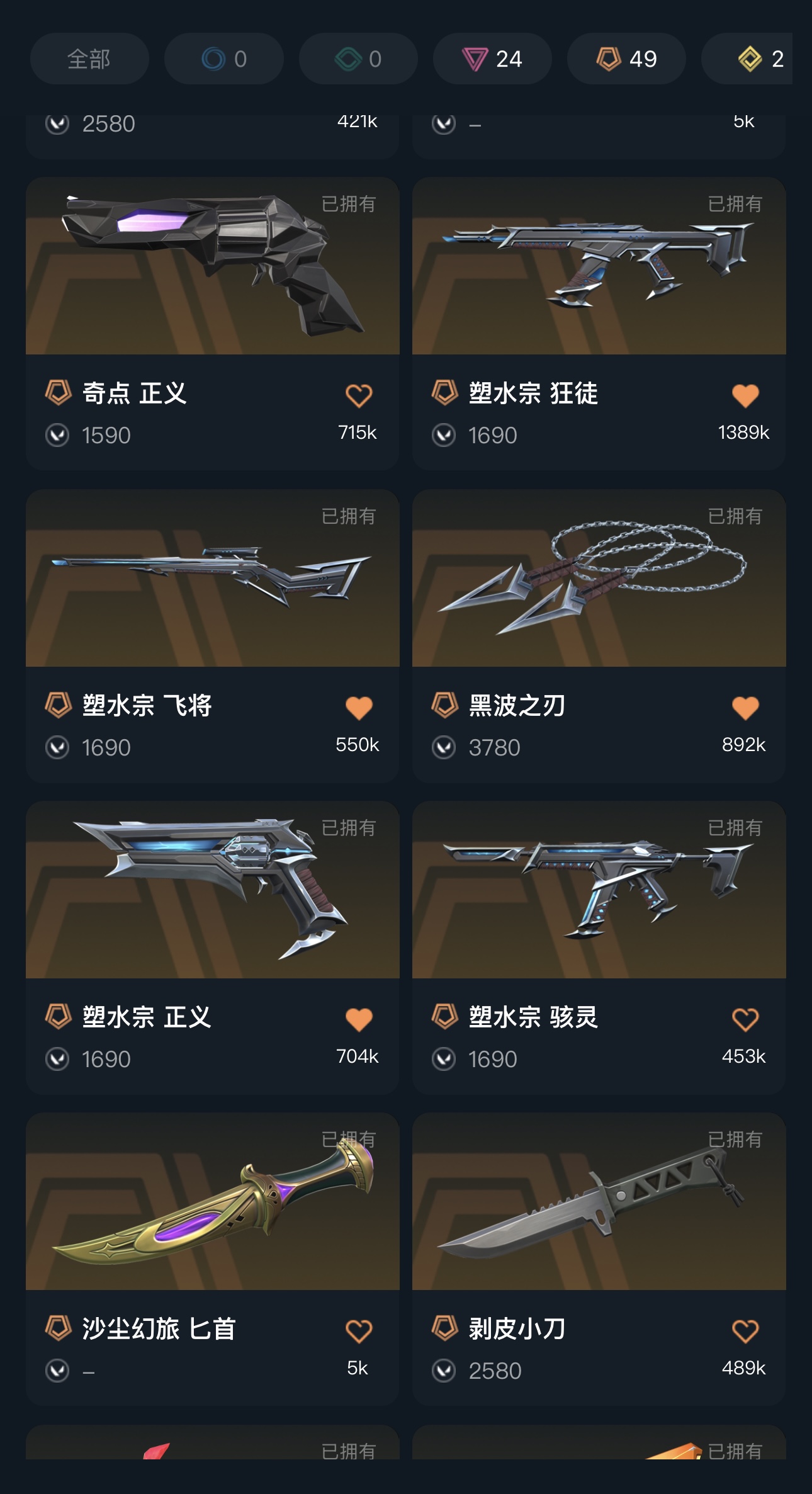
Task: View the 塑水宗 骇灵 skin card
Action: click(x=599, y=890)
